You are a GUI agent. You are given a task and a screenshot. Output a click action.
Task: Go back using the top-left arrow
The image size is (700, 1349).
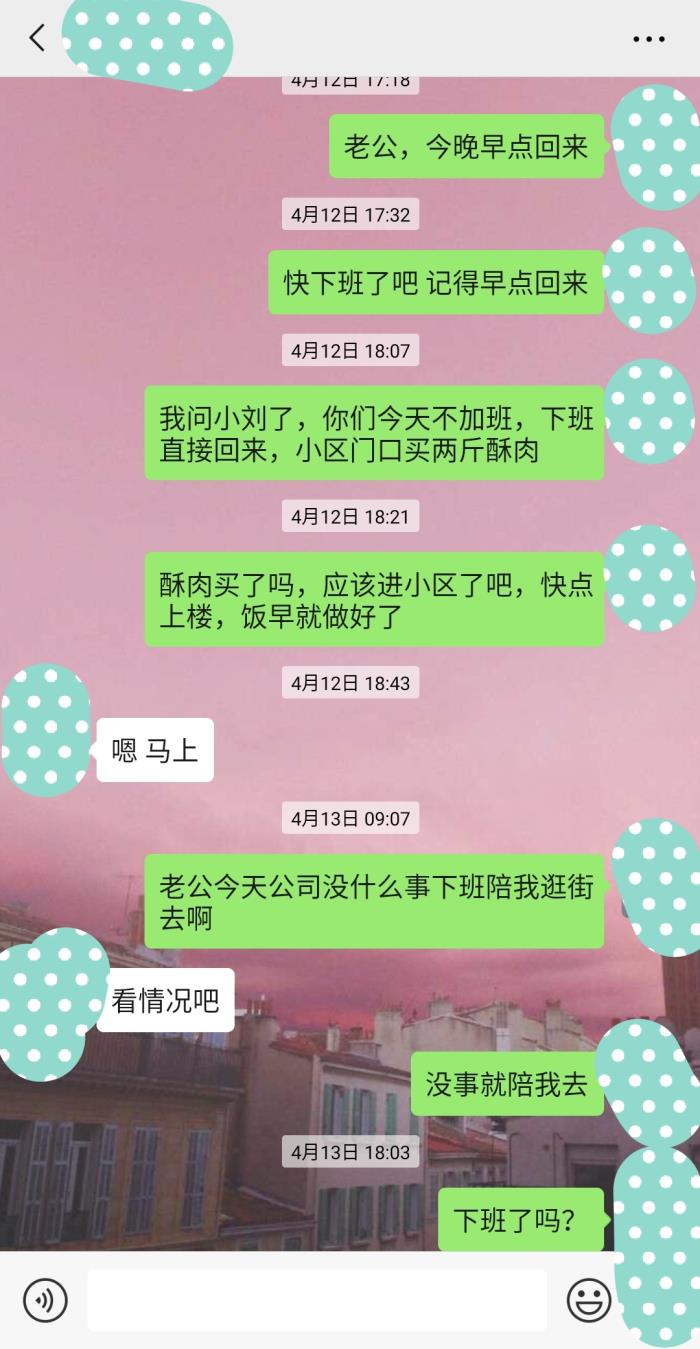coord(37,38)
